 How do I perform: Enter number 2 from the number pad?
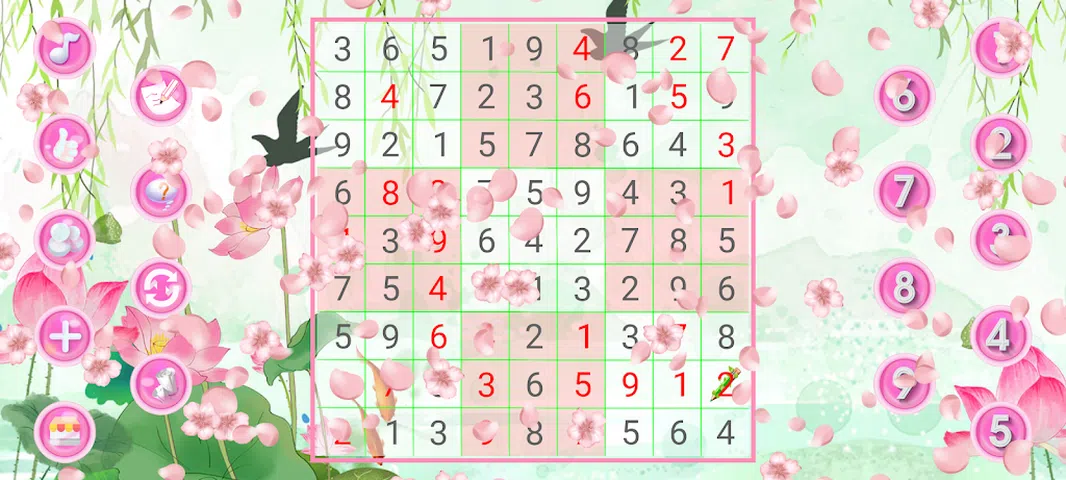1000,144
